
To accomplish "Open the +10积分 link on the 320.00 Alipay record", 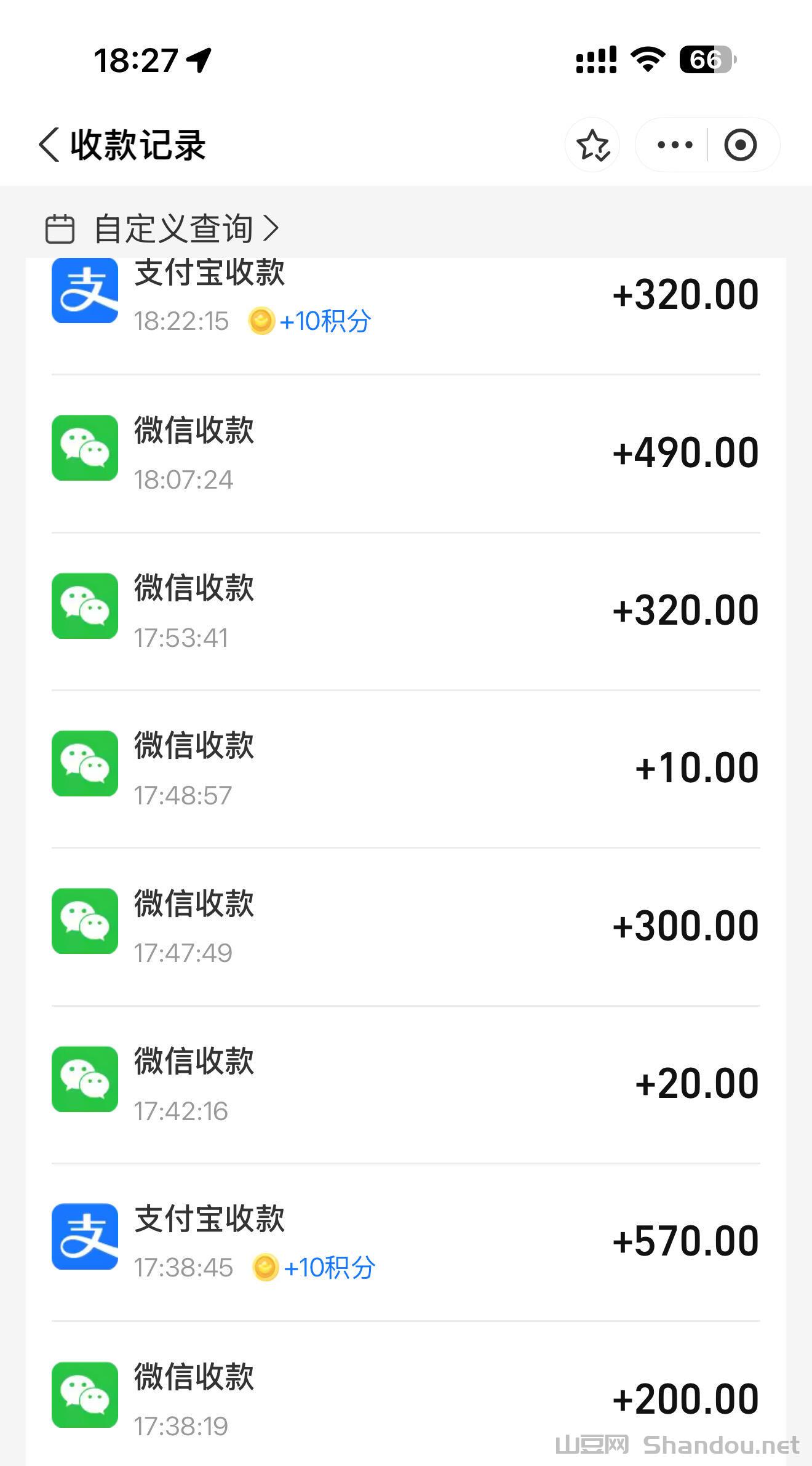I will coord(326,321).
